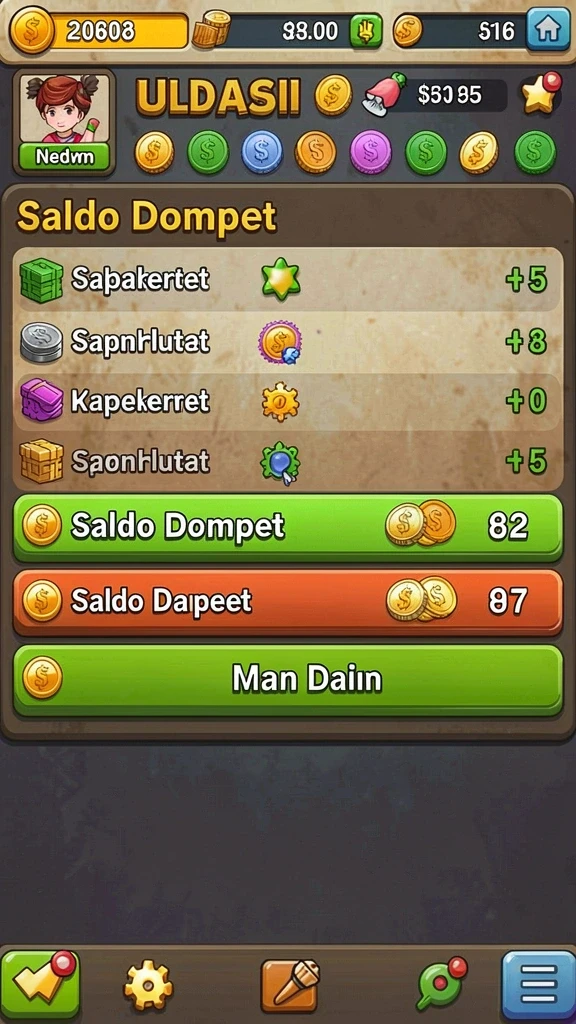Tap the blue coin in the coin row
This screenshot has width=576, height=1024.
[x=262, y=152]
